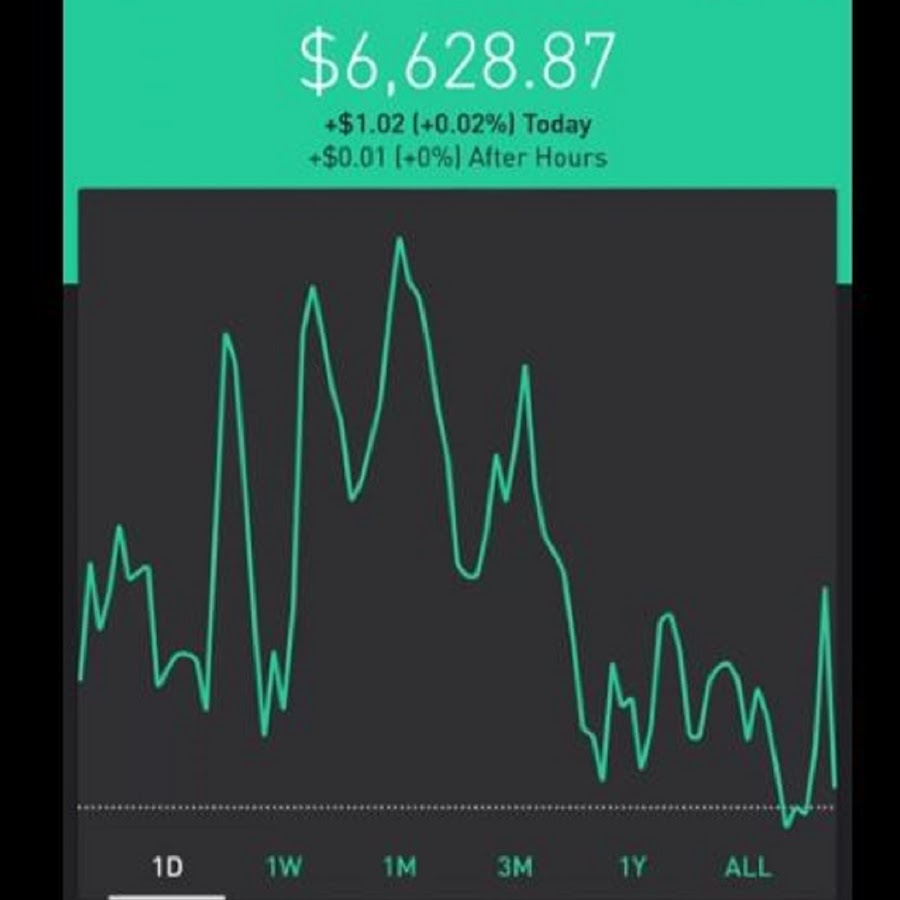900x900 pixels.
Task: Switch to the 3M time range
Action: tap(515, 866)
